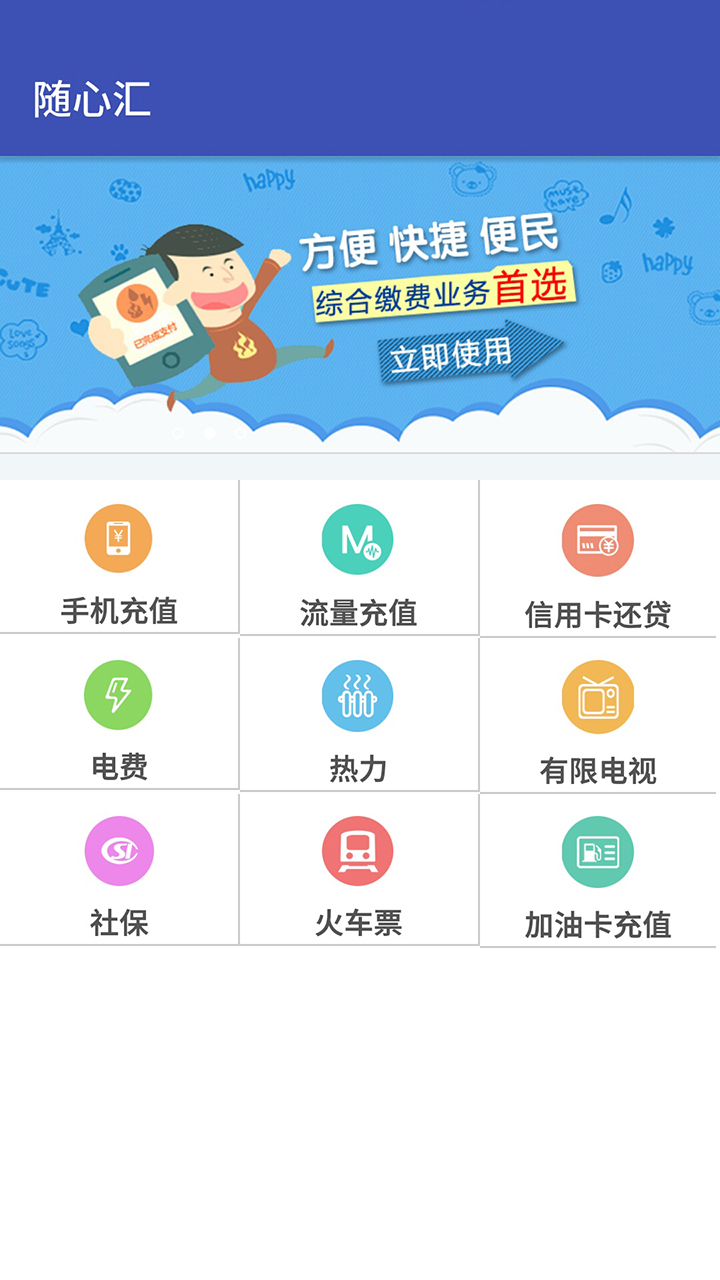Viewport: 720px width, 1280px height.
Task: Pay the 电费 electricity bill
Action: 119,714
